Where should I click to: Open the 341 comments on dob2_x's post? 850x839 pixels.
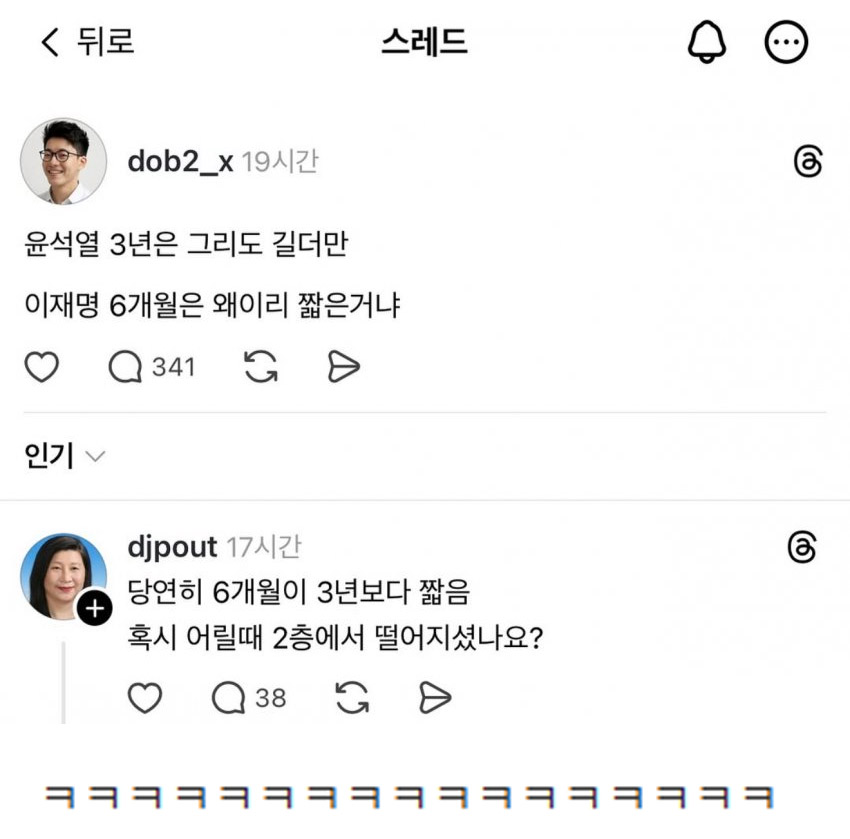click(x=152, y=368)
